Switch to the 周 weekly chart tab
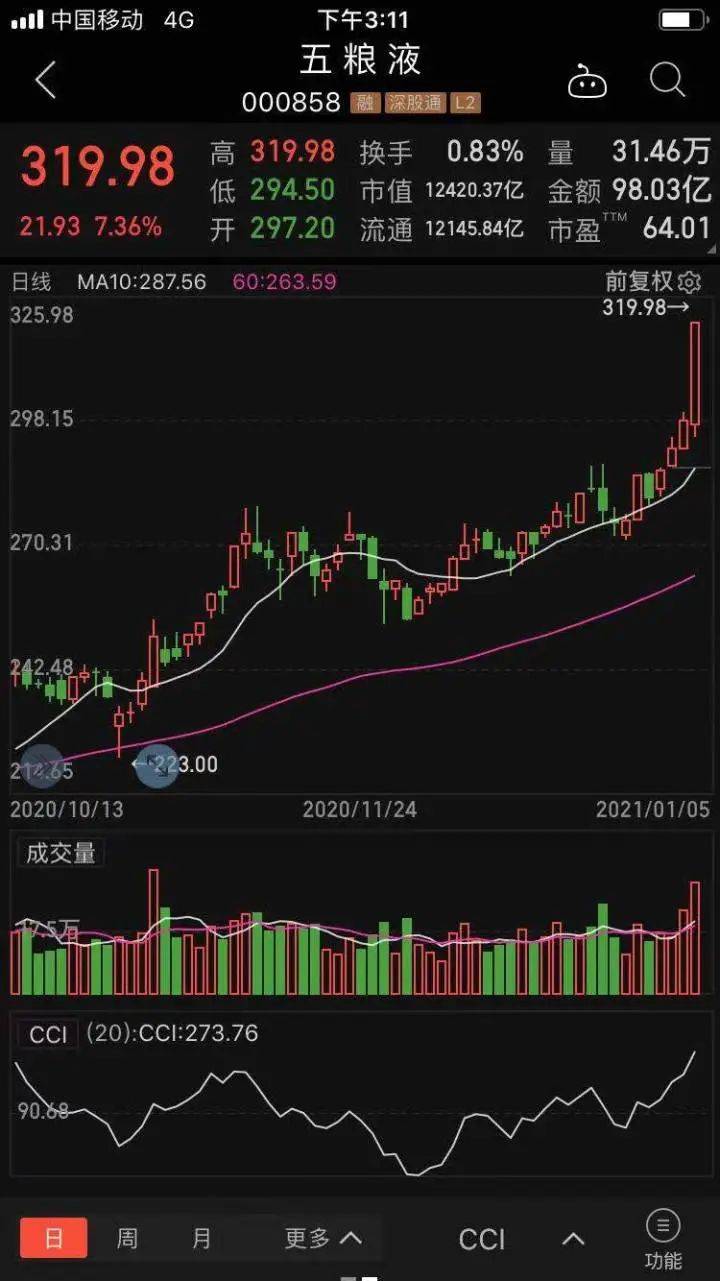This screenshot has width=720, height=1281. tap(127, 1238)
